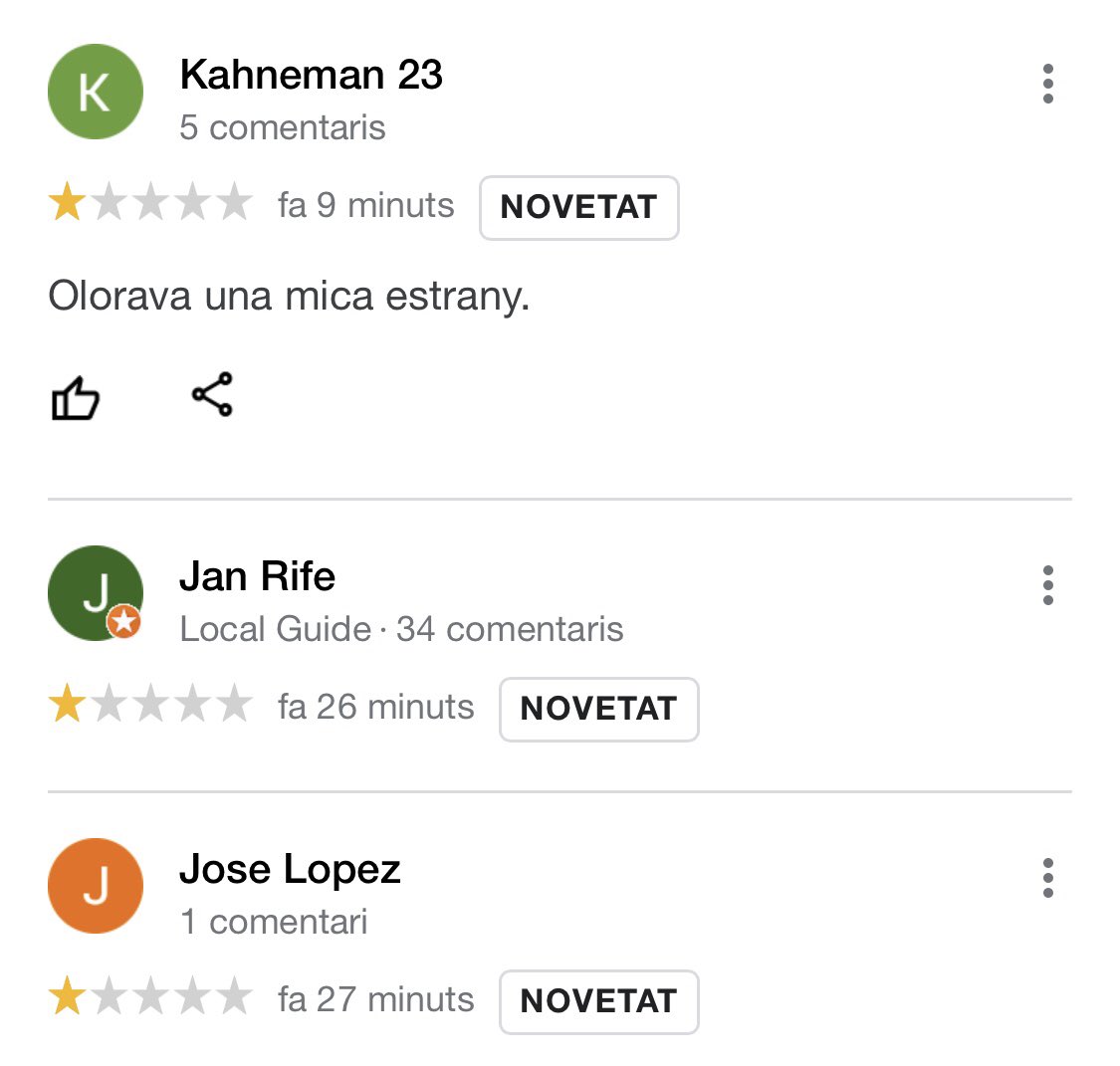Visit Jose Lopez's profile
1120x1066 pixels.
click(290, 869)
